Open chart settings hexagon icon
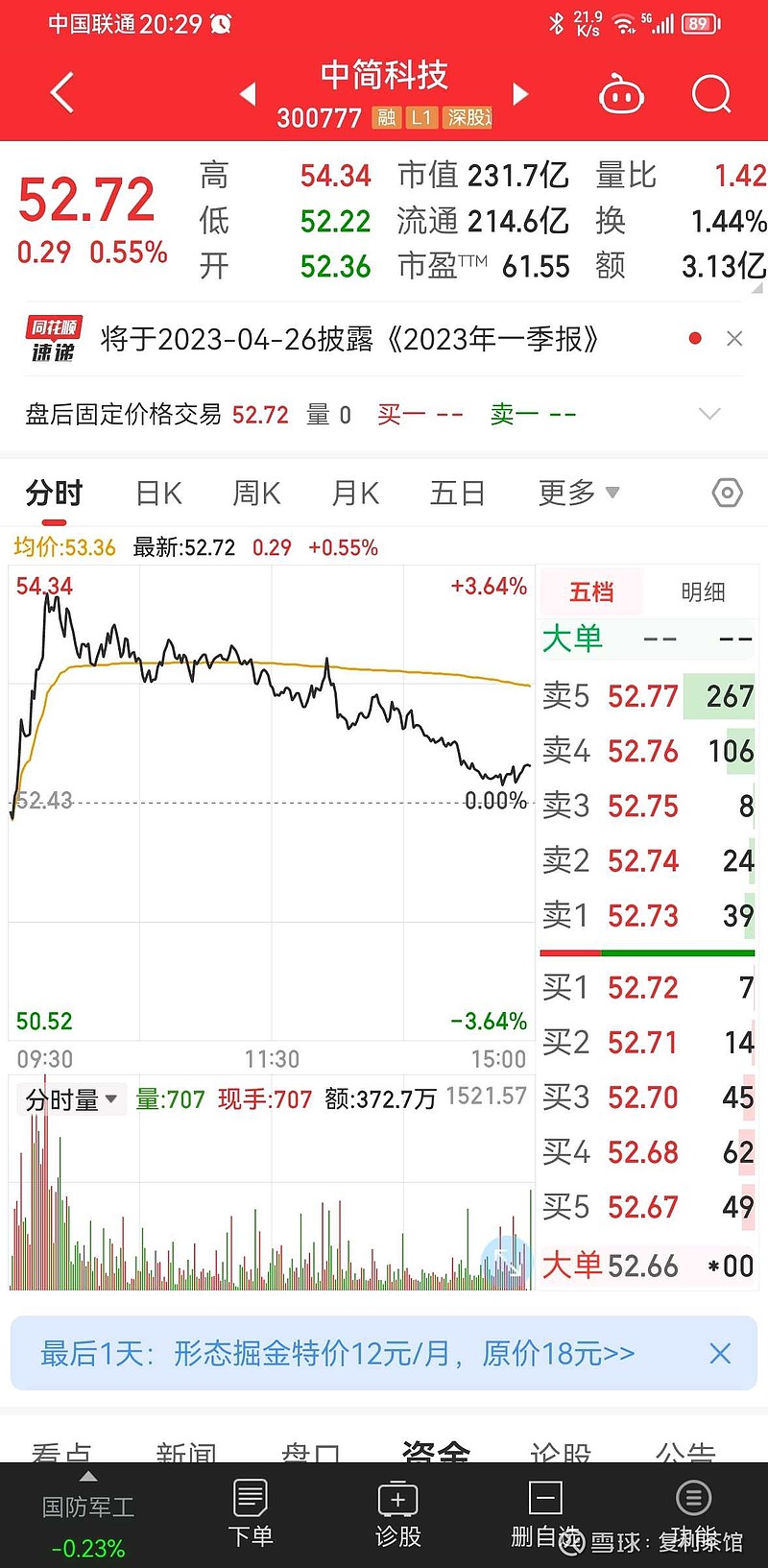Screen dimensions: 768x1568 click(728, 494)
